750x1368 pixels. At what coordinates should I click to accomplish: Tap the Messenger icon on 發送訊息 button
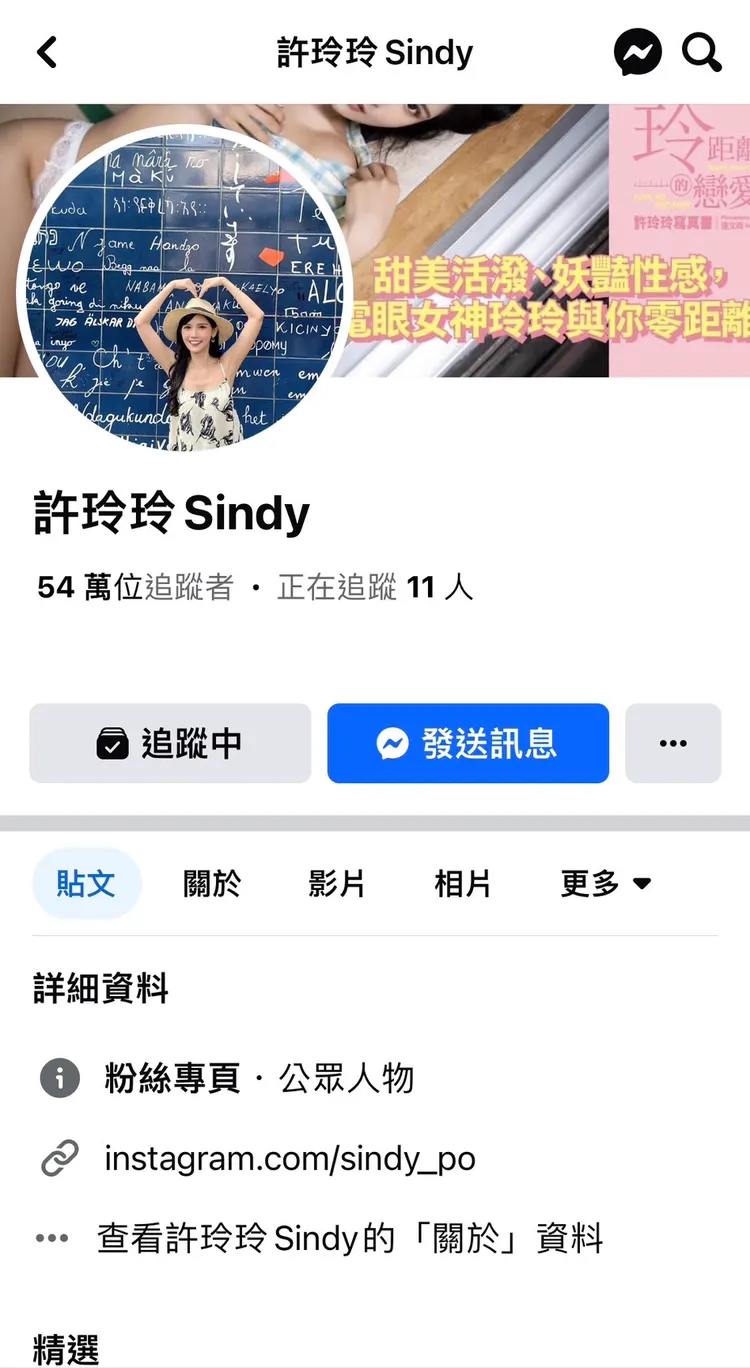(x=394, y=742)
